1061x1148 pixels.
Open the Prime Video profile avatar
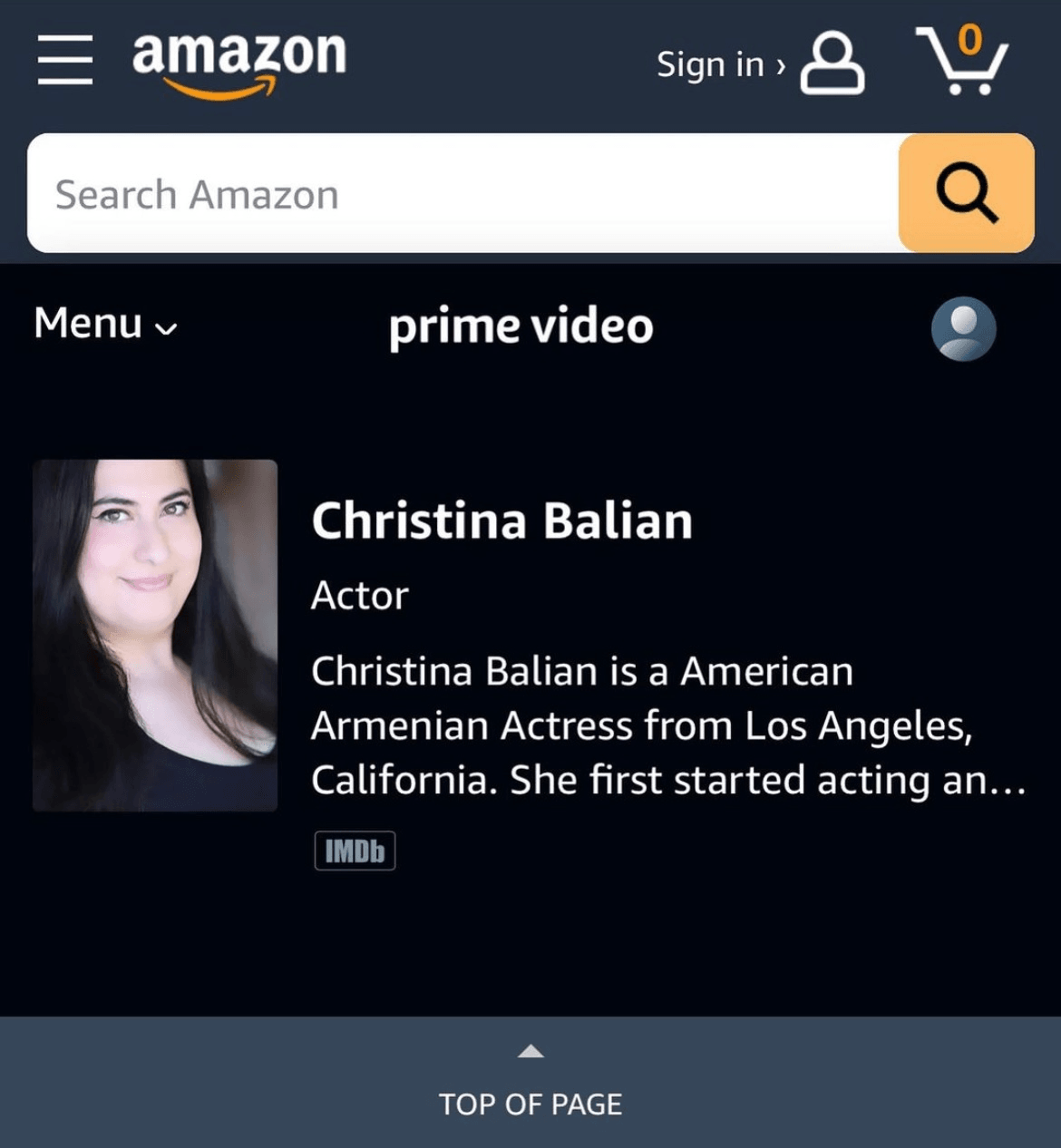coord(963,328)
